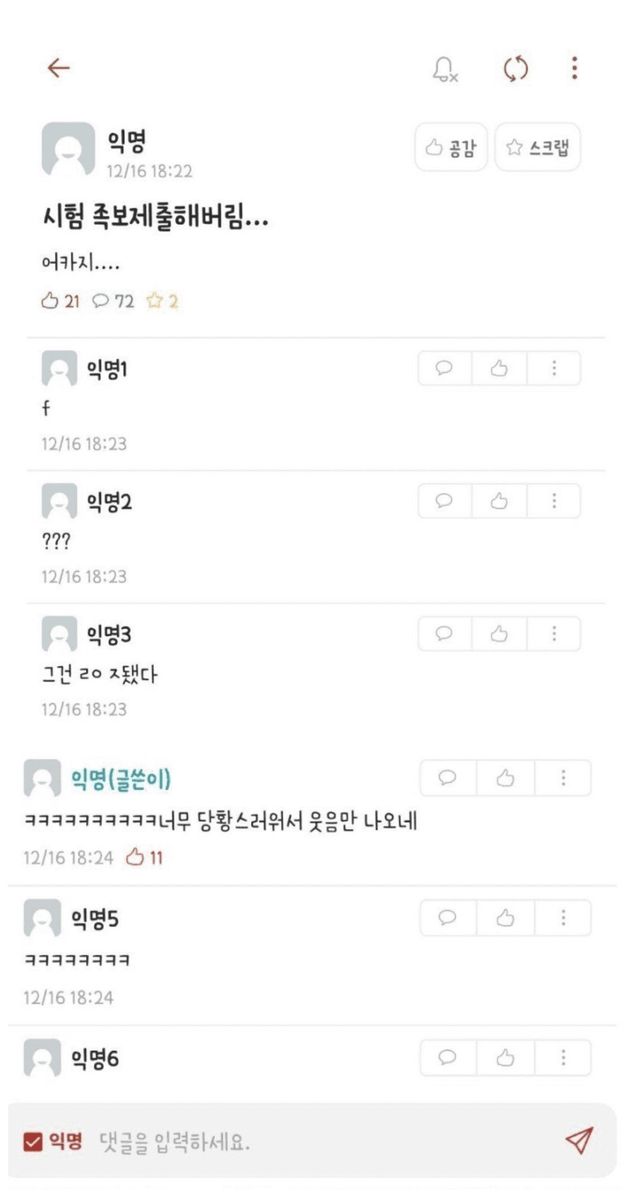This screenshot has width=640, height=1201.
Task: Tap the 공감 like button
Action: [x=450, y=149]
